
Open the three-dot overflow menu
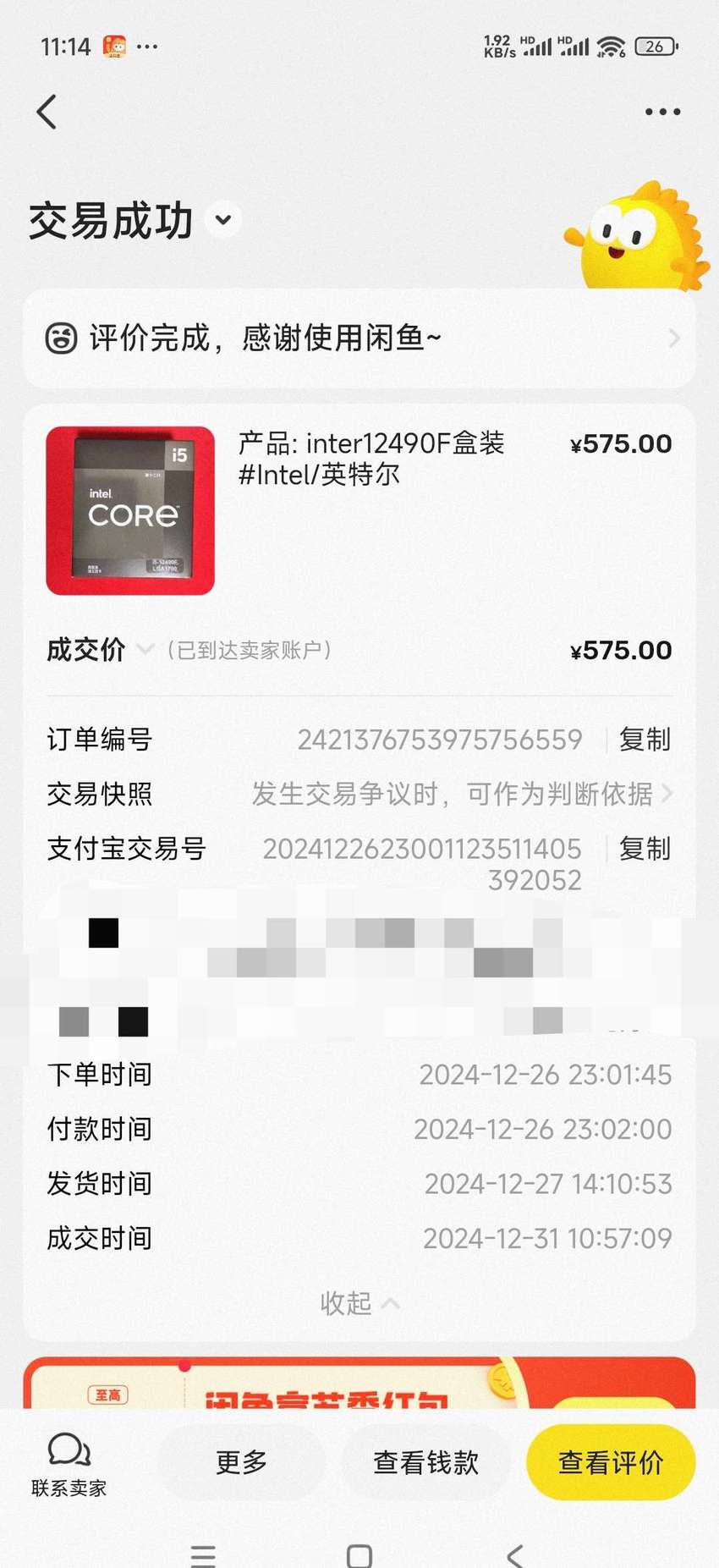(662, 112)
